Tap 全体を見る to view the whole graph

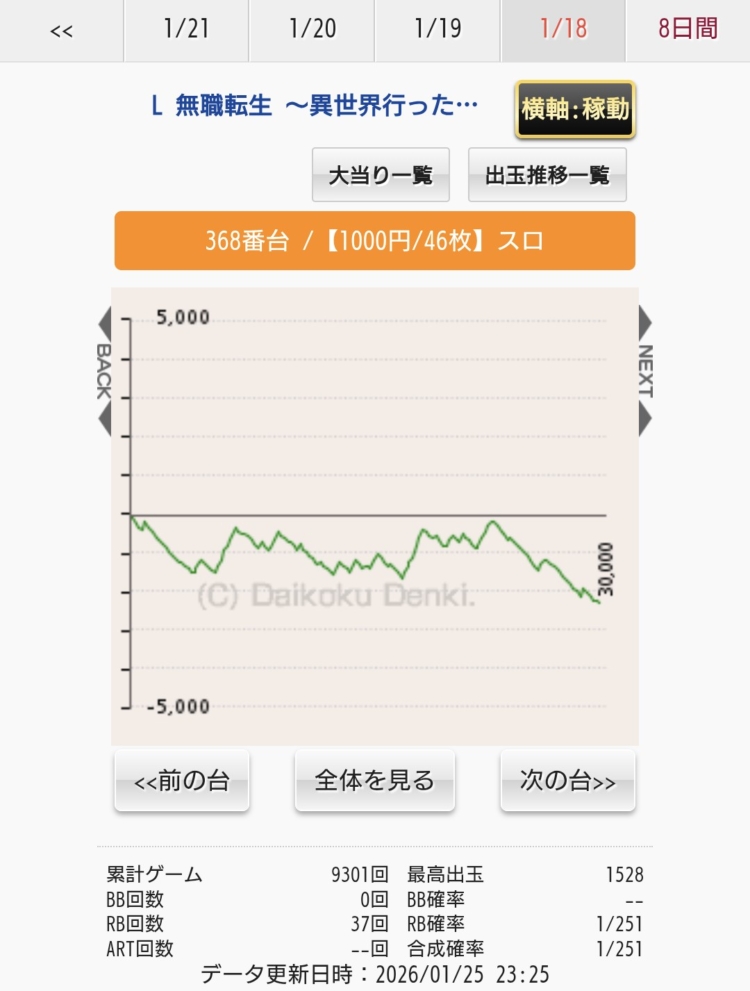click(375, 781)
